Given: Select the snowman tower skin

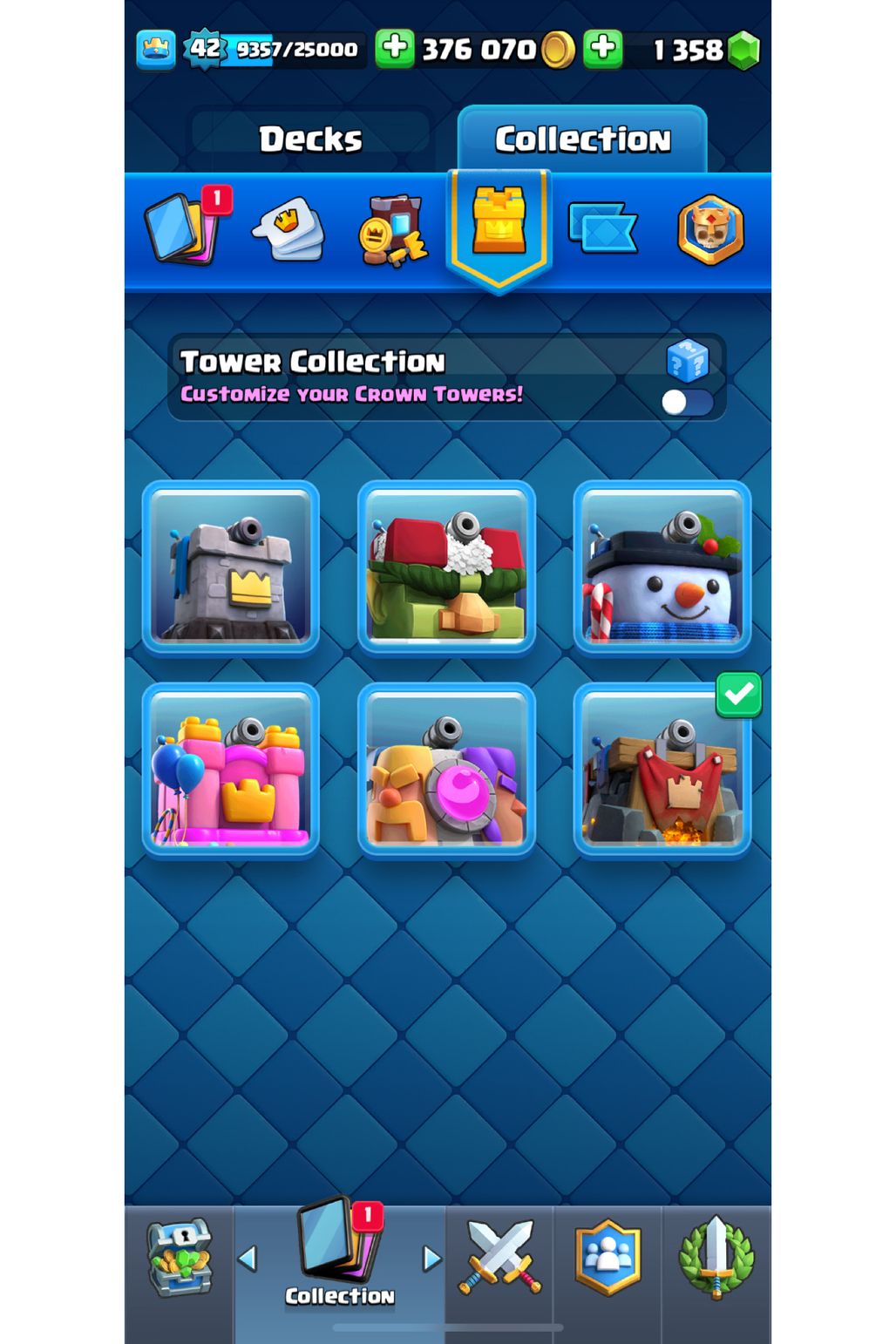Looking at the screenshot, I should coord(662,567).
